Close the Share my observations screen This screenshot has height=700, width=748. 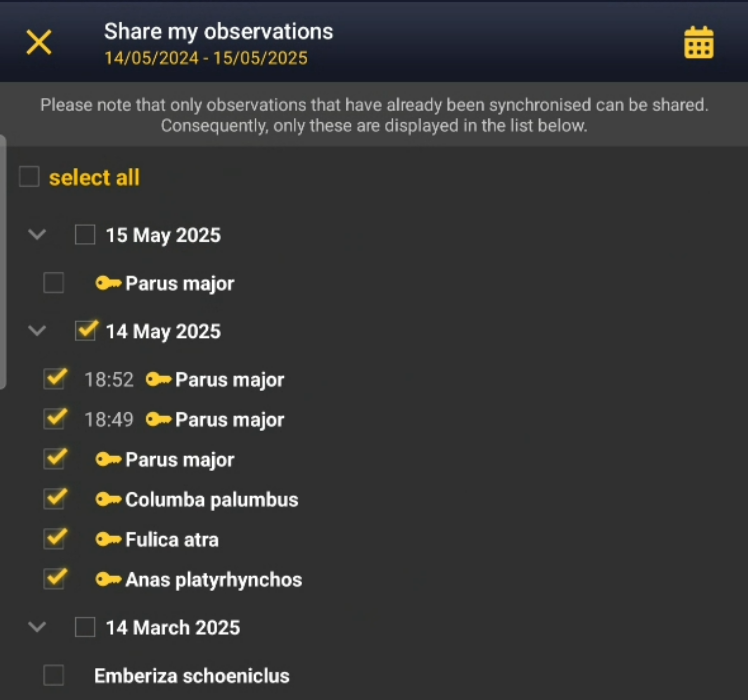pos(39,42)
